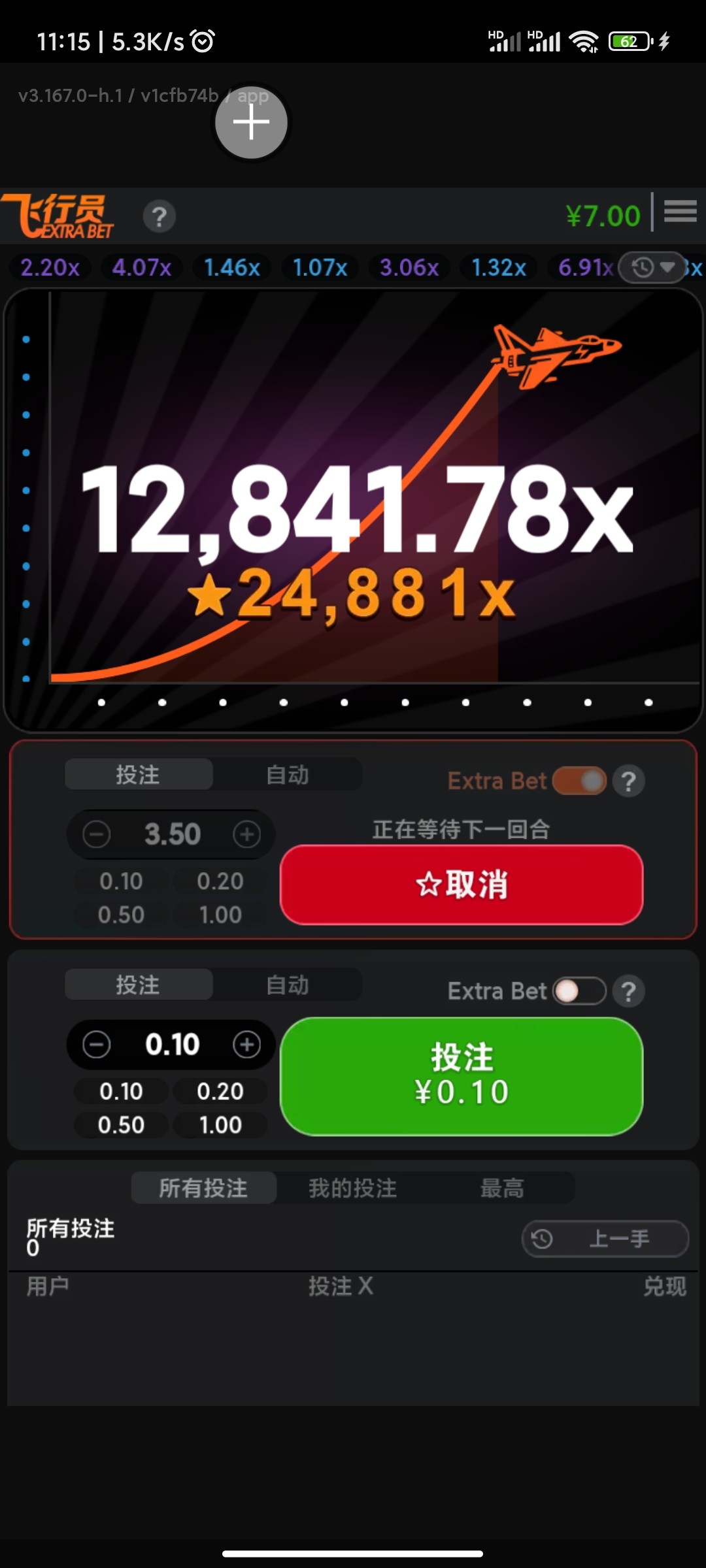Pick 0.20 quick amount in second panel
The image size is (706, 1568).
click(220, 1091)
